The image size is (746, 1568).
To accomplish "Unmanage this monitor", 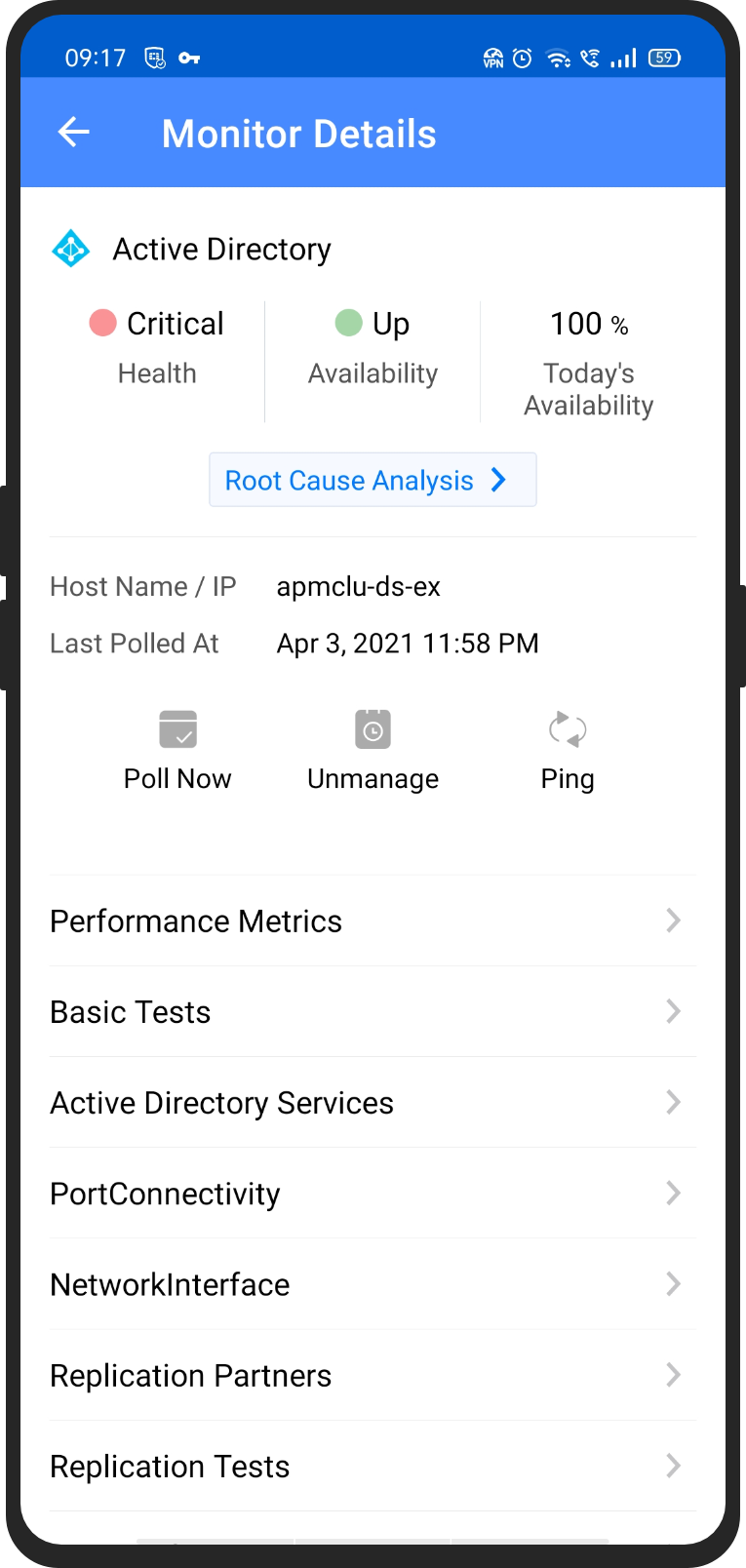I will click(x=373, y=751).
